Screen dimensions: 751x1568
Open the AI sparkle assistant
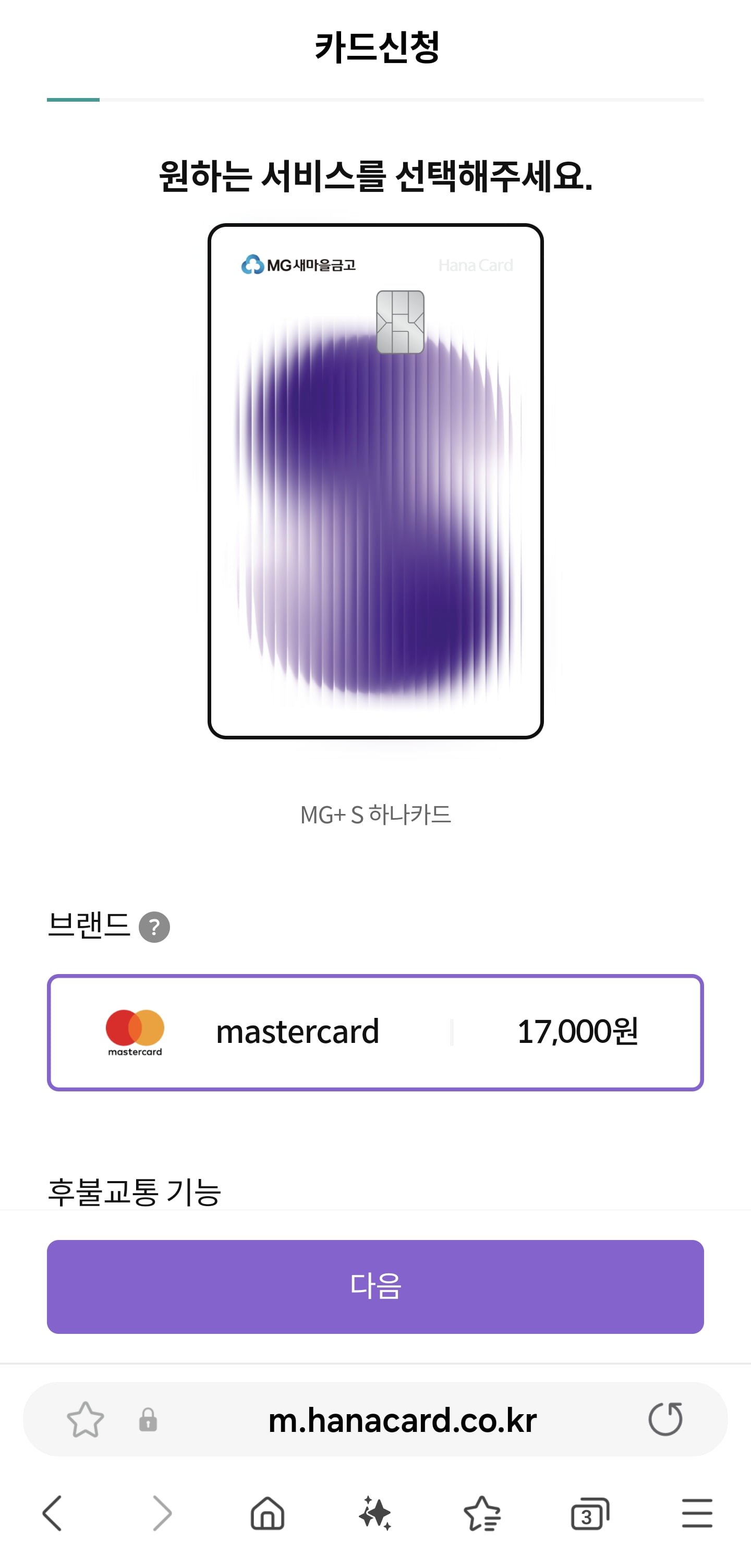click(375, 1513)
